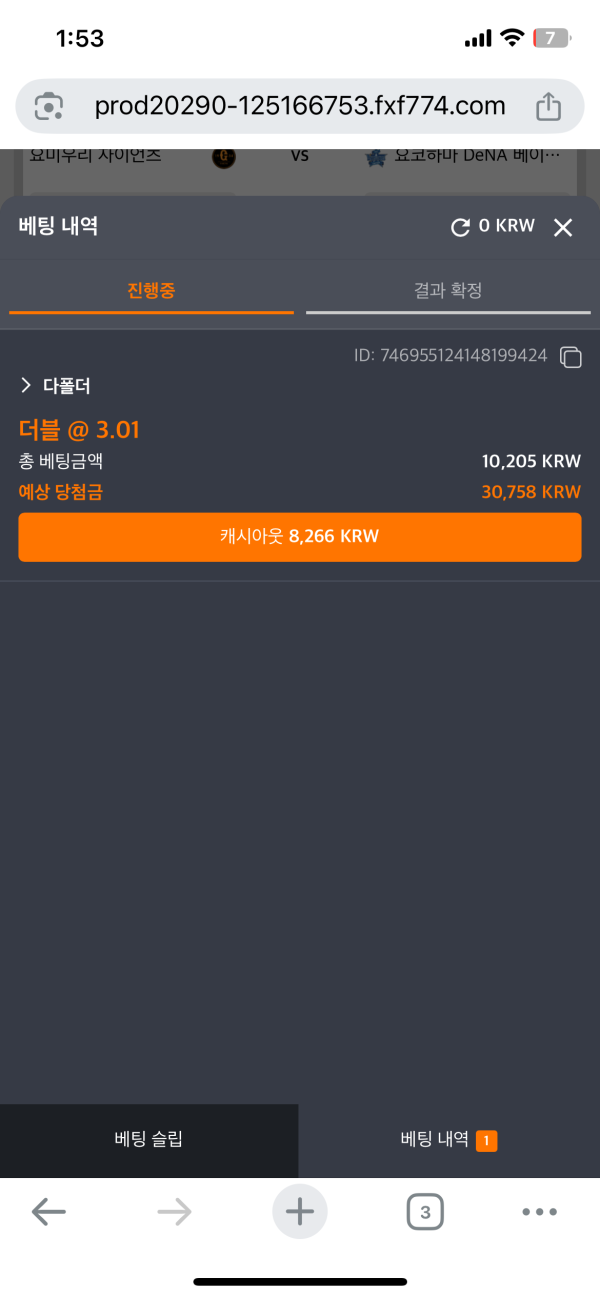The width and height of the screenshot is (600, 1298).
Task: Tap the bottom 베팅 내역 tab
Action: pyautogui.click(x=448, y=1139)
